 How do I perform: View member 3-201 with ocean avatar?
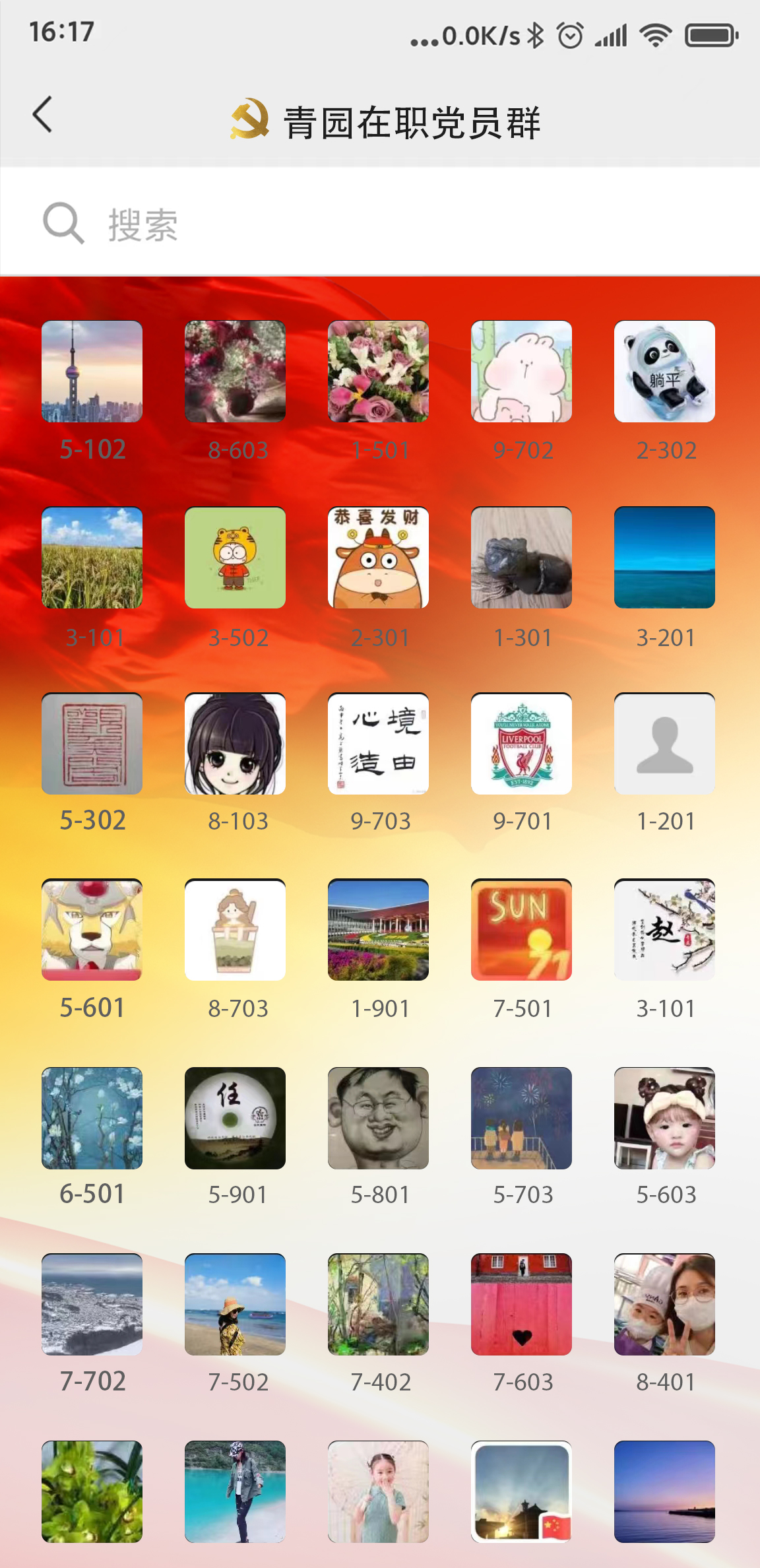tap(664, 558)
